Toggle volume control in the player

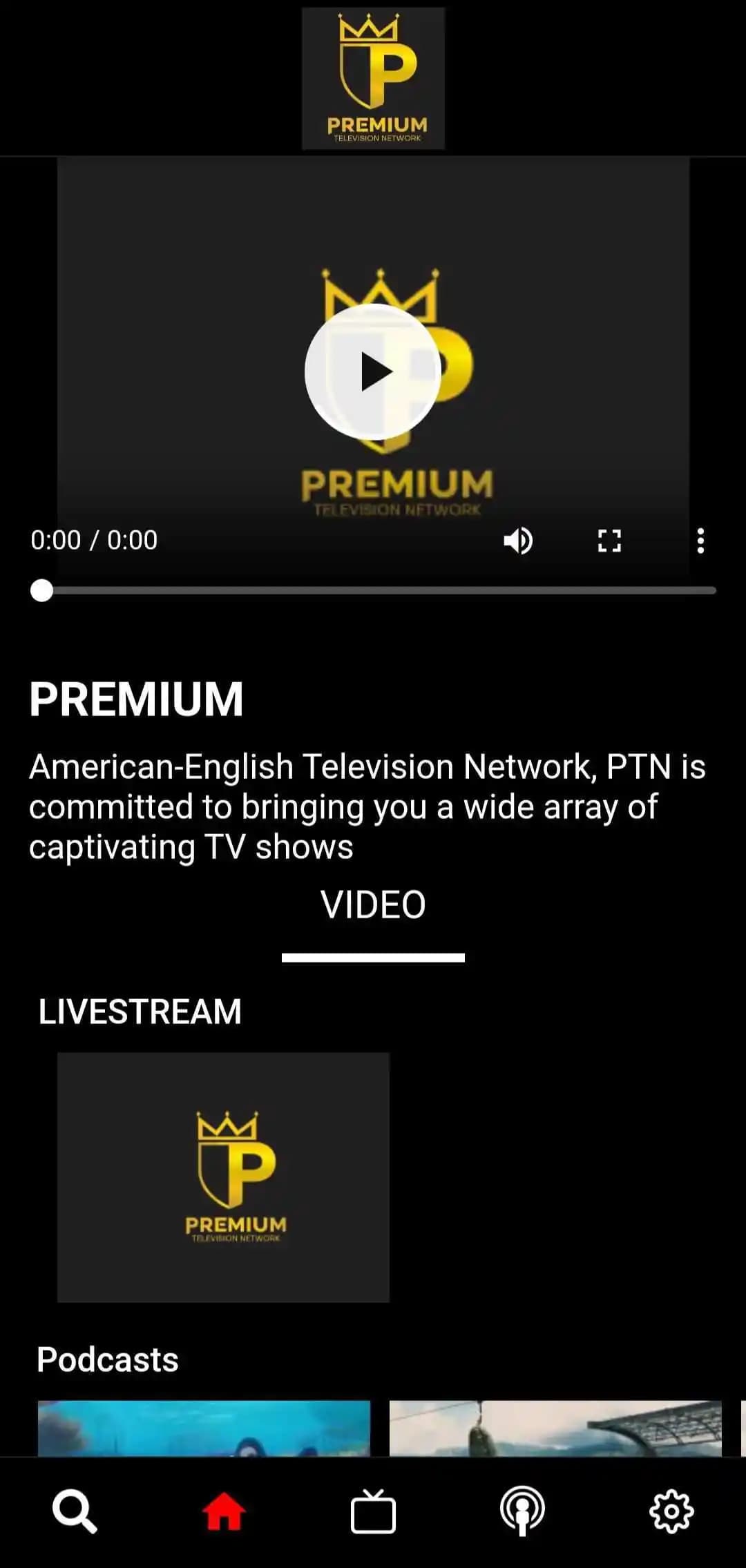pyautogui.click(x=519, y=542)
